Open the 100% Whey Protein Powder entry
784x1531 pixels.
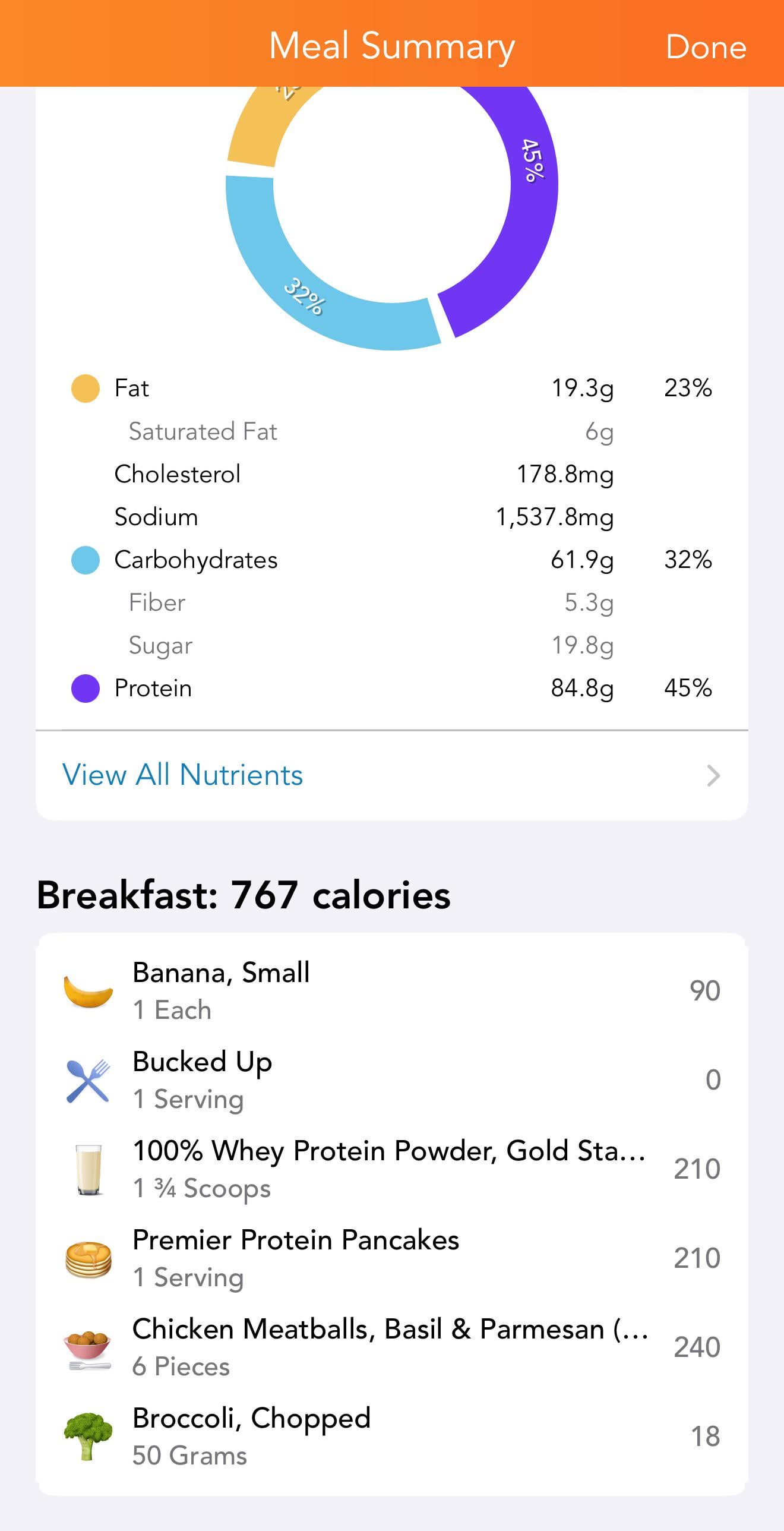coord(391,1169)
